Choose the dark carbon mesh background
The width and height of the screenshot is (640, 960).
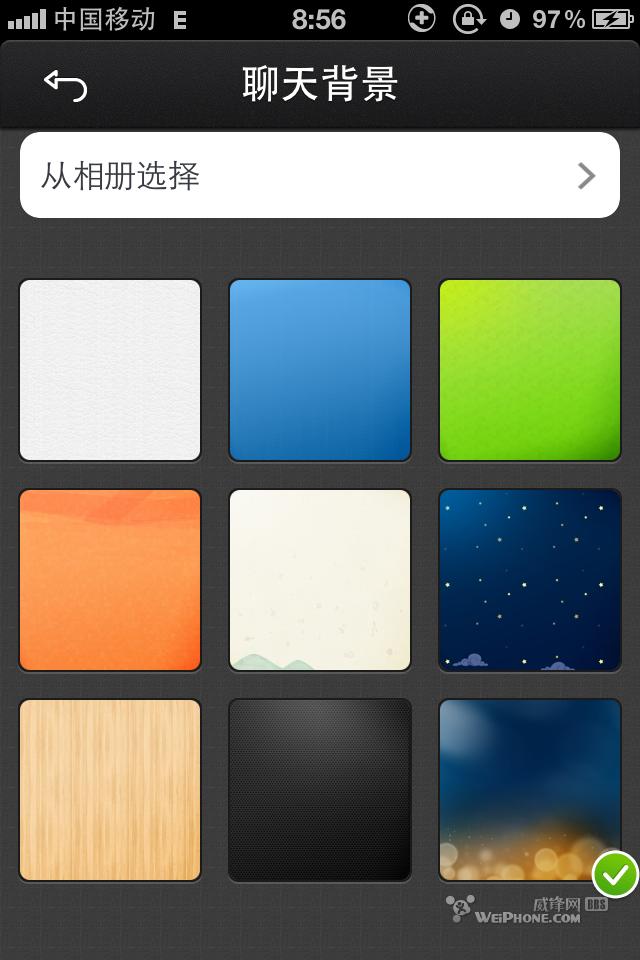pyautogui.click(x=320, y=790)
